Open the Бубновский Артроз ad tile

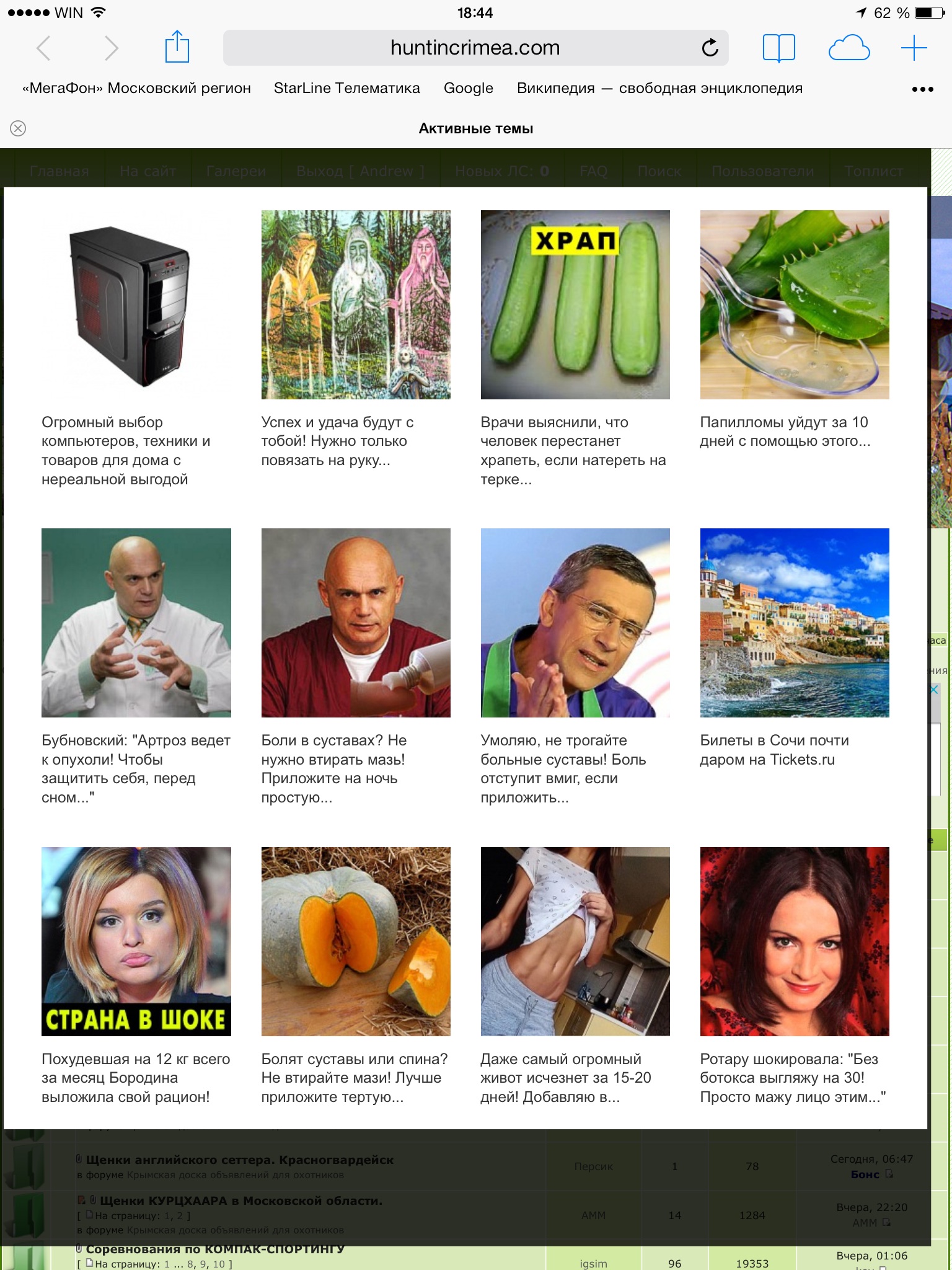pyautogui.click(x=136, y=623)
